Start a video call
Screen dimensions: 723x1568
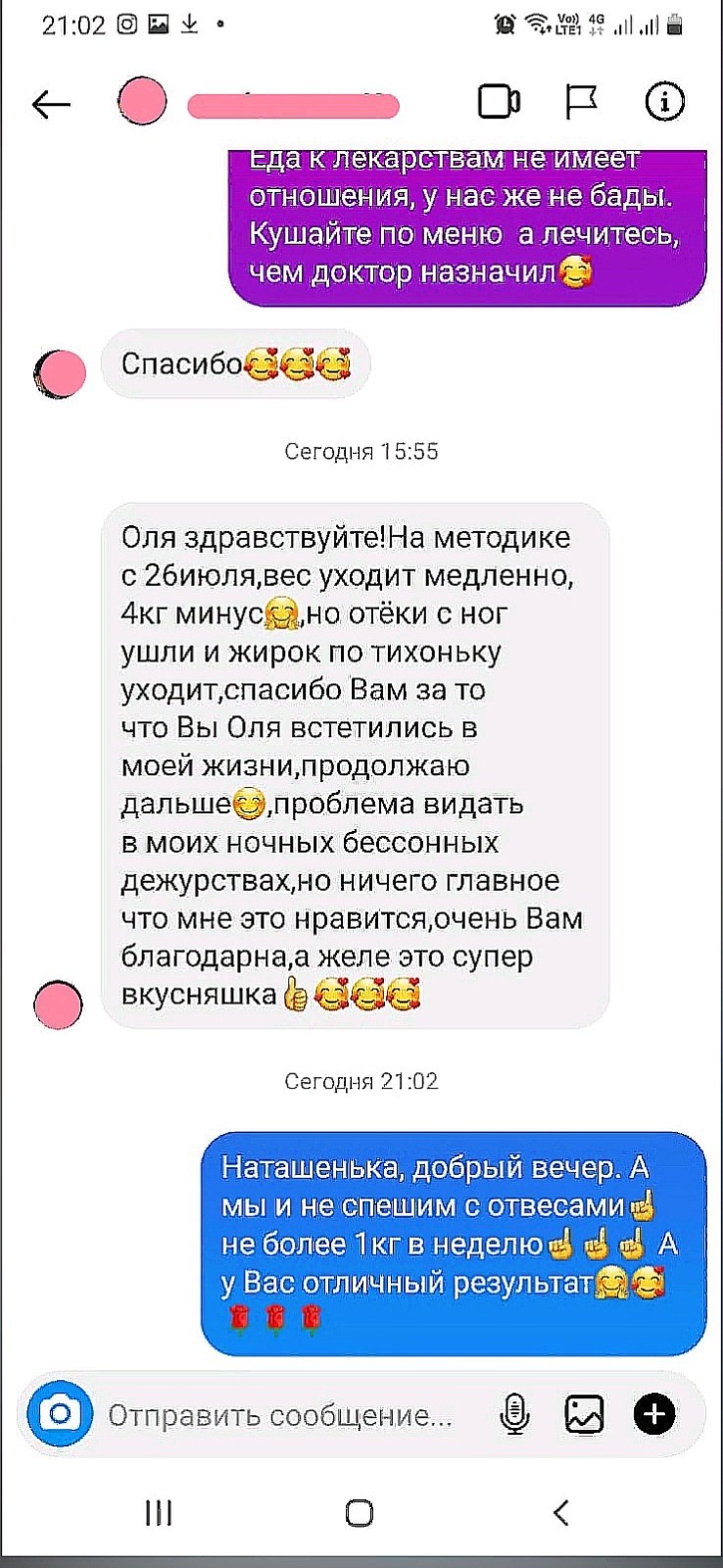pyautogui.click(x=499, y=102)
